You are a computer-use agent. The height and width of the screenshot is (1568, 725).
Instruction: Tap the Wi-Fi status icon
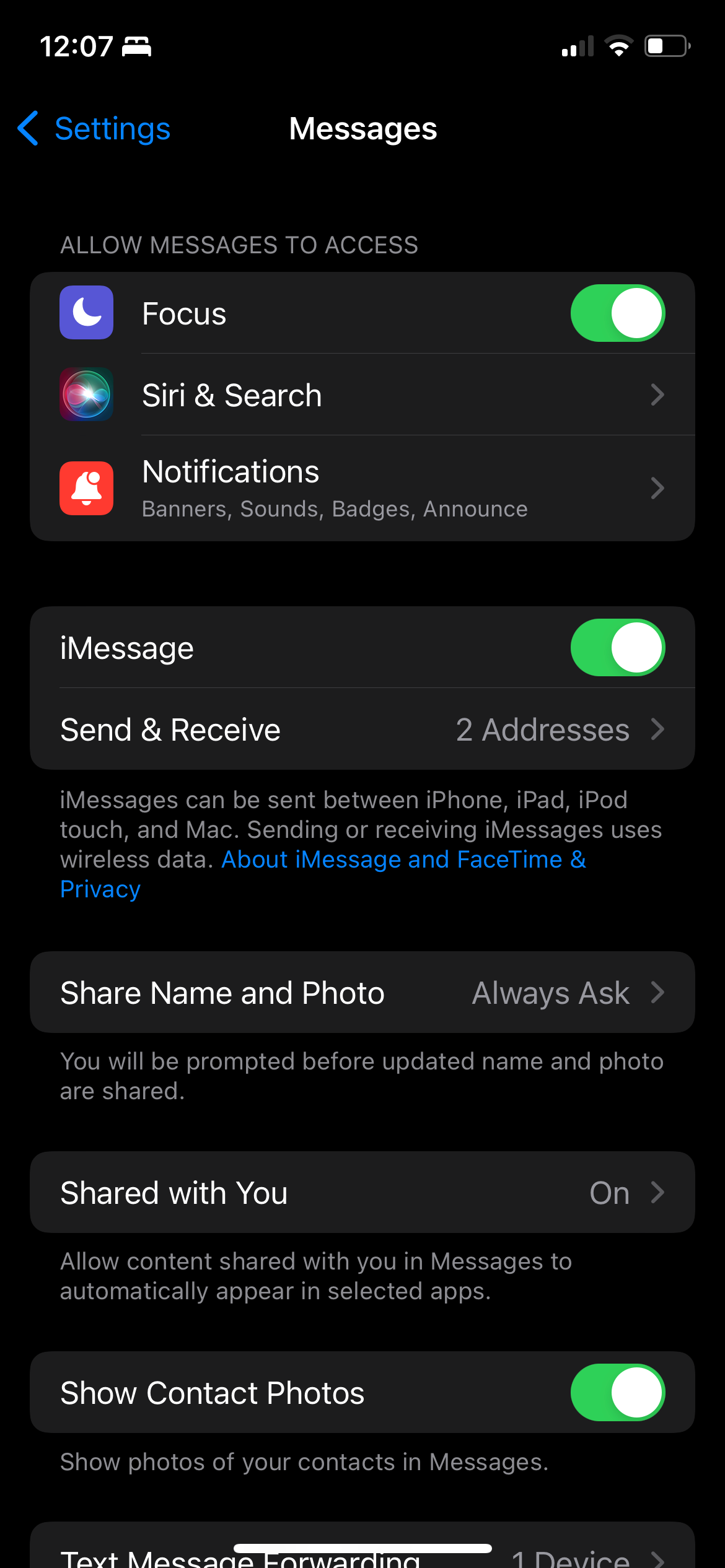pyautogui.click(x=618, y=46)
